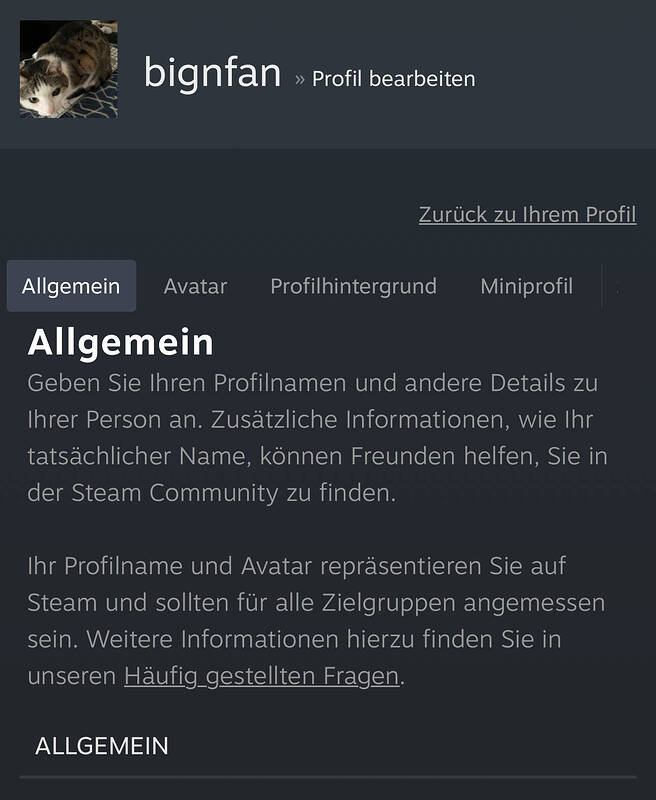
Task: Open the Häufig gestellten Fragen link
Action: click(262, 676)
